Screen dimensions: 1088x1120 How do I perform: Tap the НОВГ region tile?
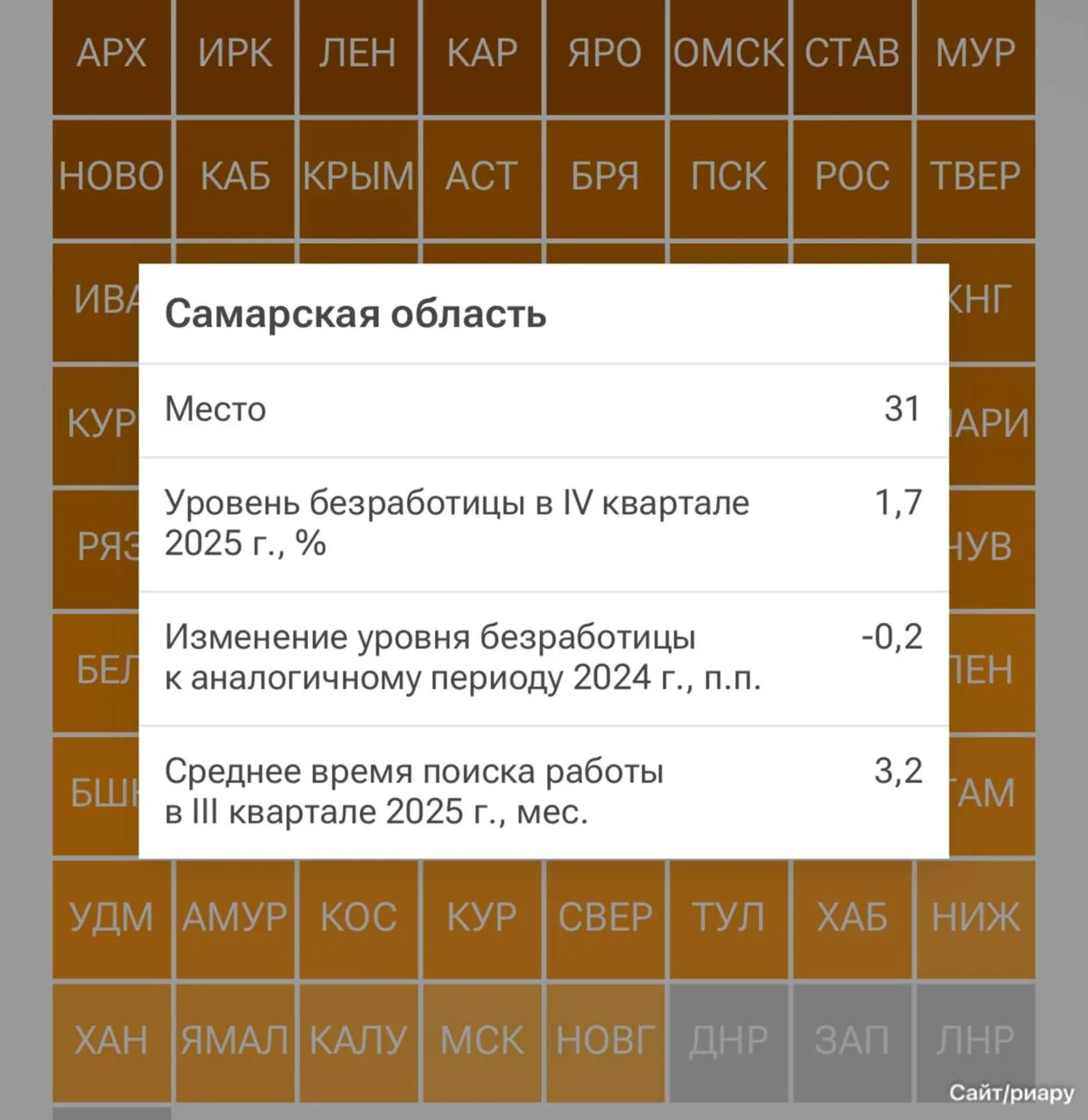tap(605, 1041)
